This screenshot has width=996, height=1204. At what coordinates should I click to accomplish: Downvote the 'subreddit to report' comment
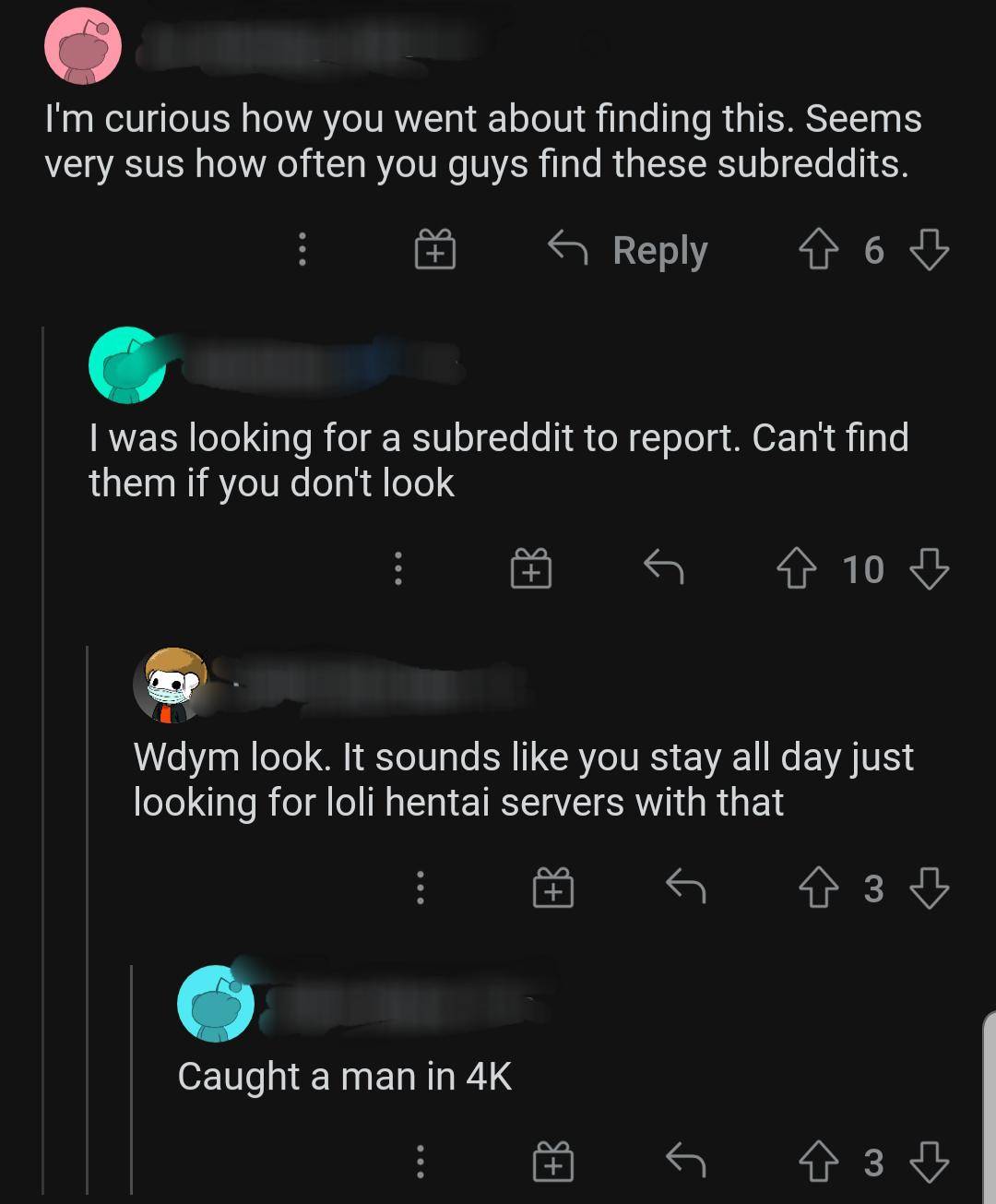(929, 568)
